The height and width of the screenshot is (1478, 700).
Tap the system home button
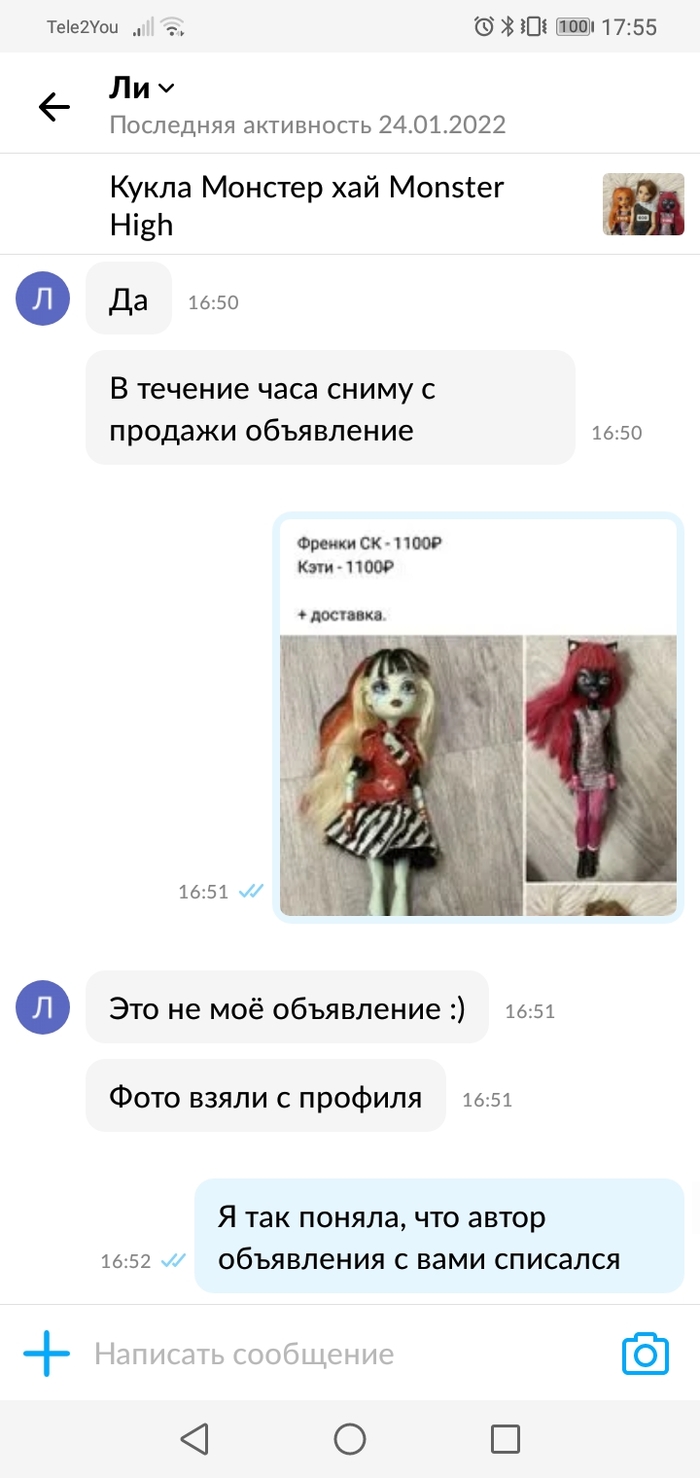pos(350,1439)
